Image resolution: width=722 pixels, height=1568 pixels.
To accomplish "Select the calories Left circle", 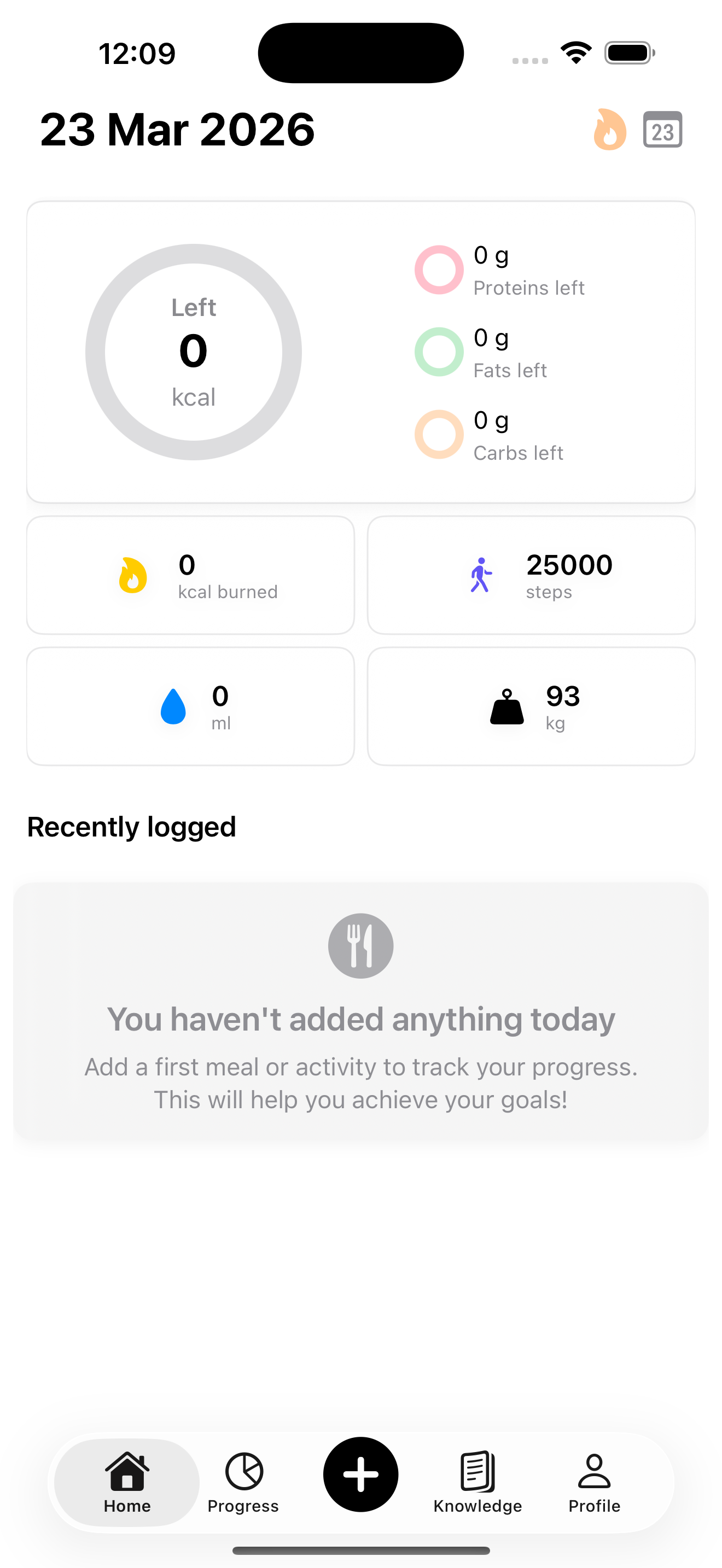I will [193, 351].
